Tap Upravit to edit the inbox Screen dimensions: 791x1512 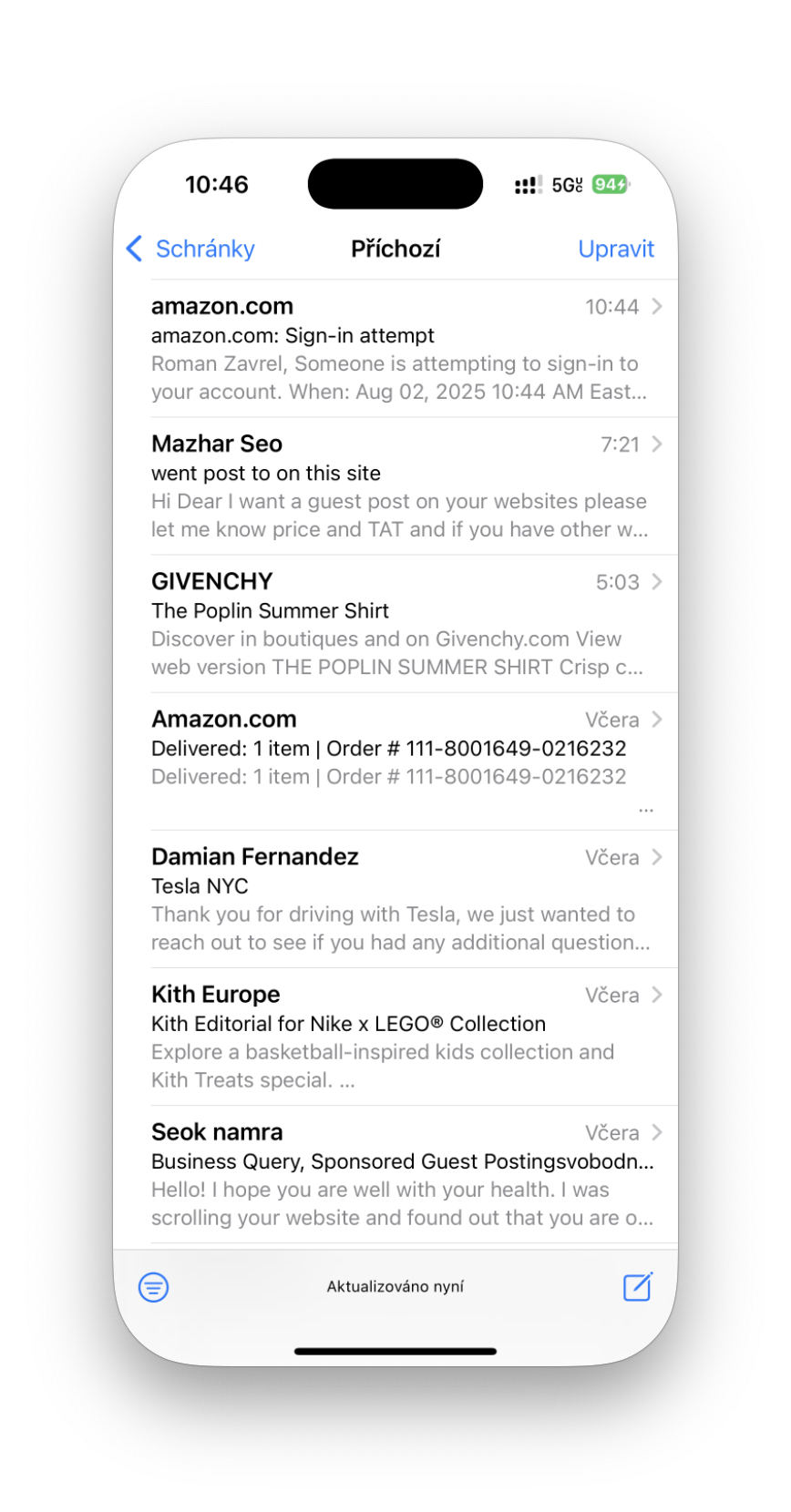point(616,249)
